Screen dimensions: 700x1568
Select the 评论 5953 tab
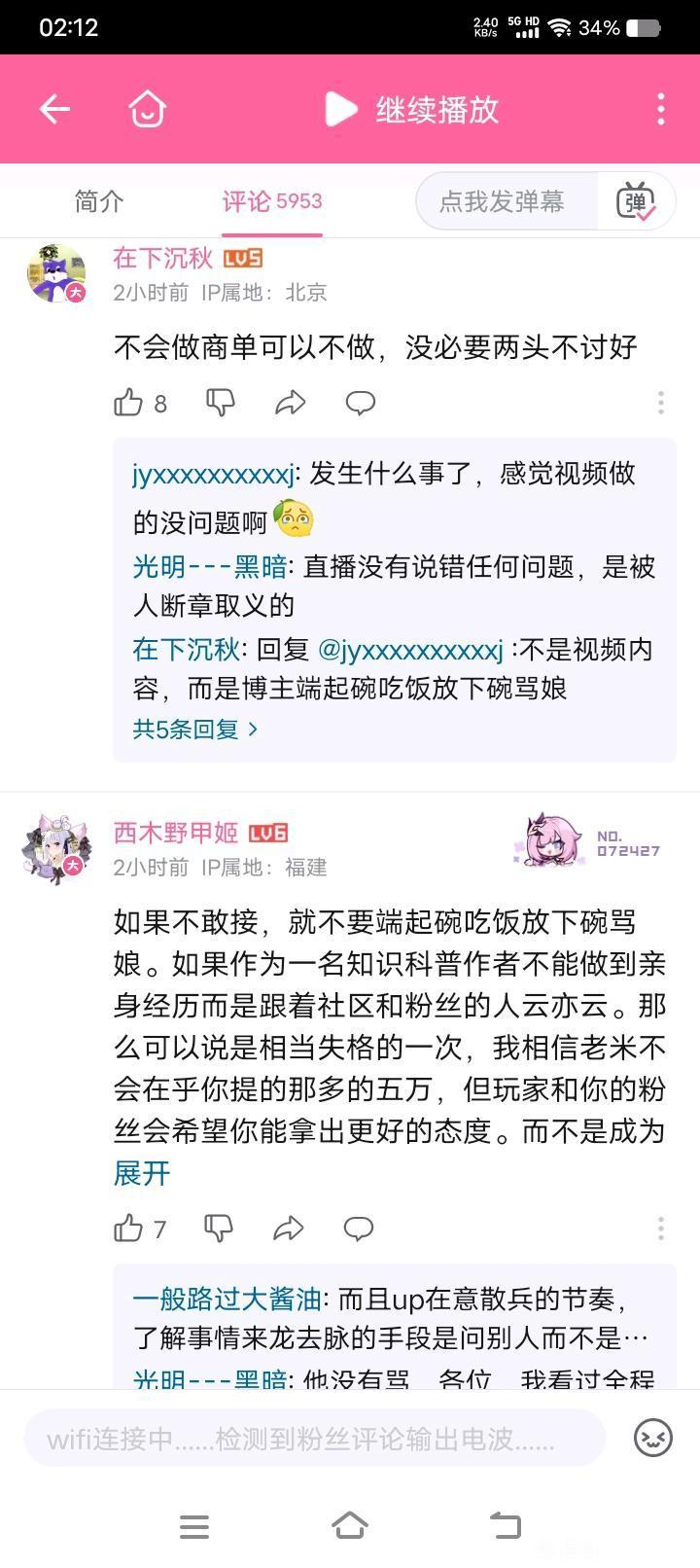[x=272, y=201]
